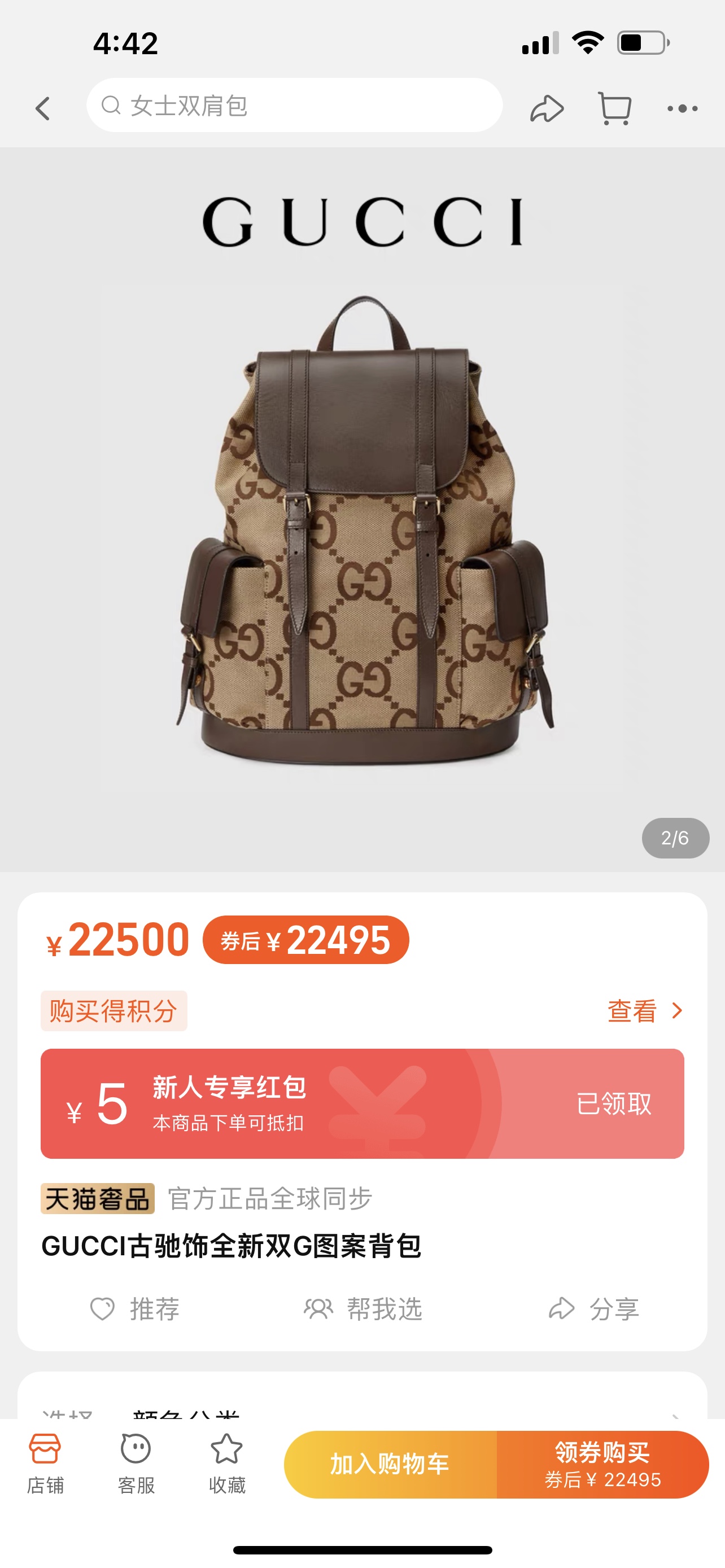Tap 加入购物车 to add to cart

(390, 1464)
